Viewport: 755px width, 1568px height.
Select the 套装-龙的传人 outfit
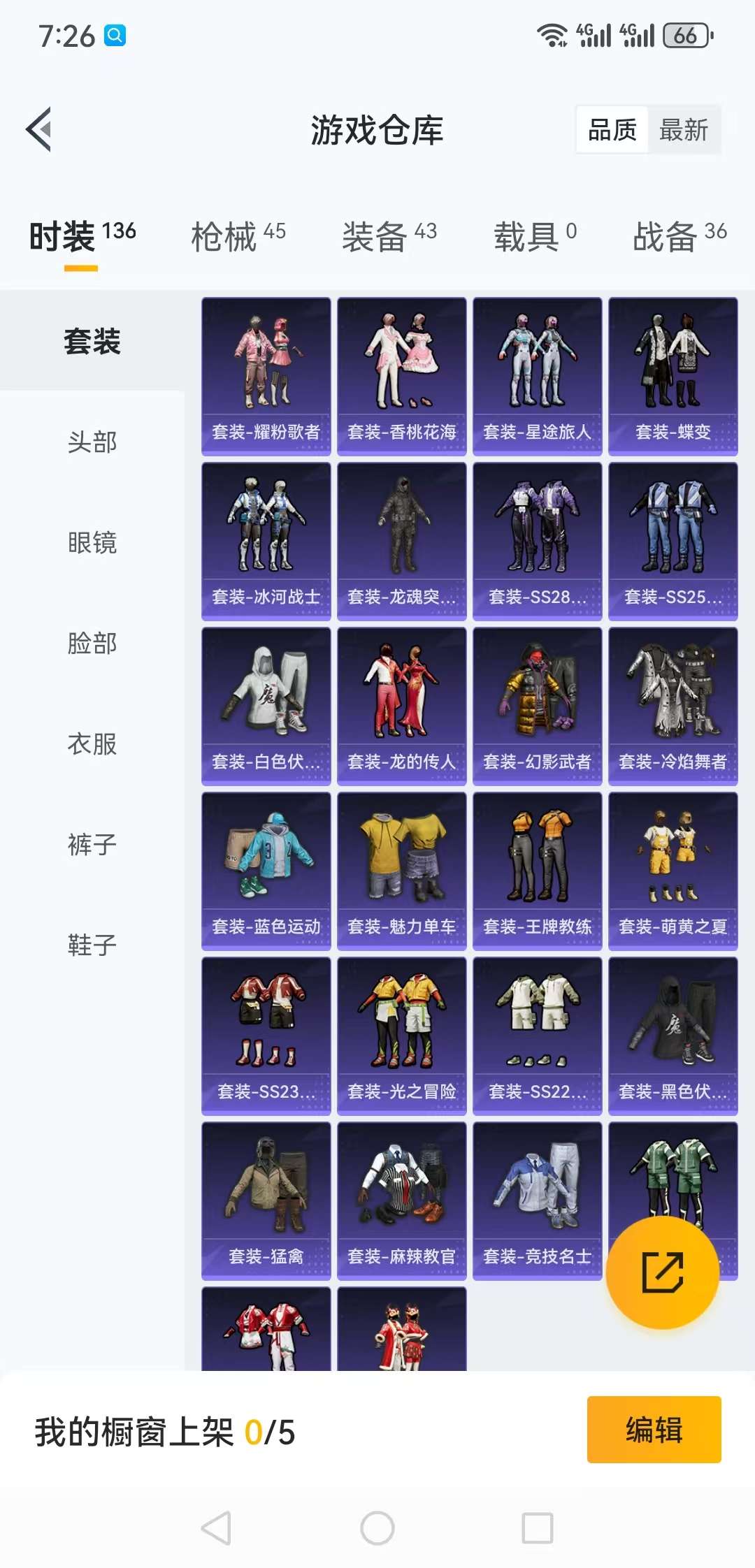402,706
